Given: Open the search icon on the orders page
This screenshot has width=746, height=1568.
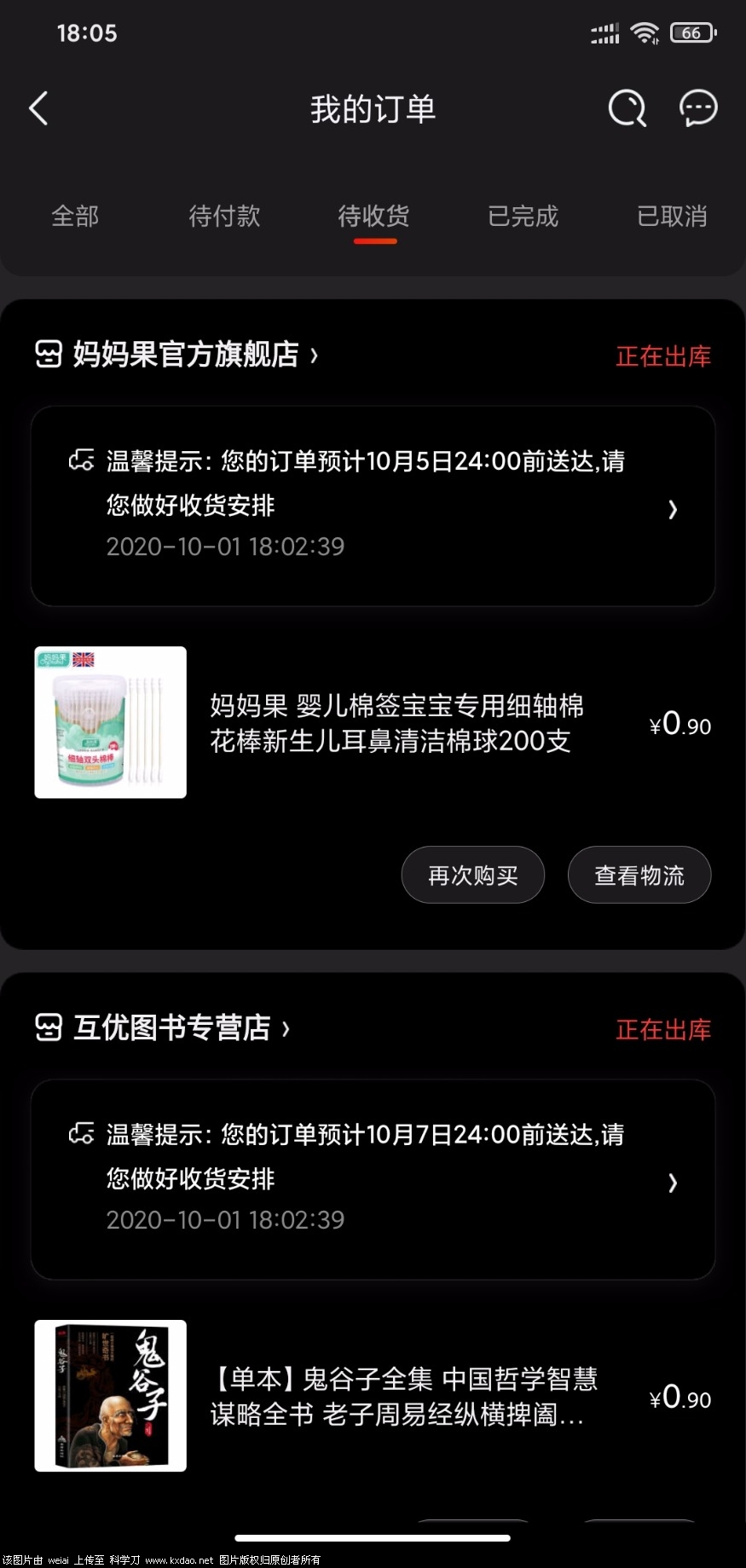Looking at the screenshot, I should click(627, 108).
